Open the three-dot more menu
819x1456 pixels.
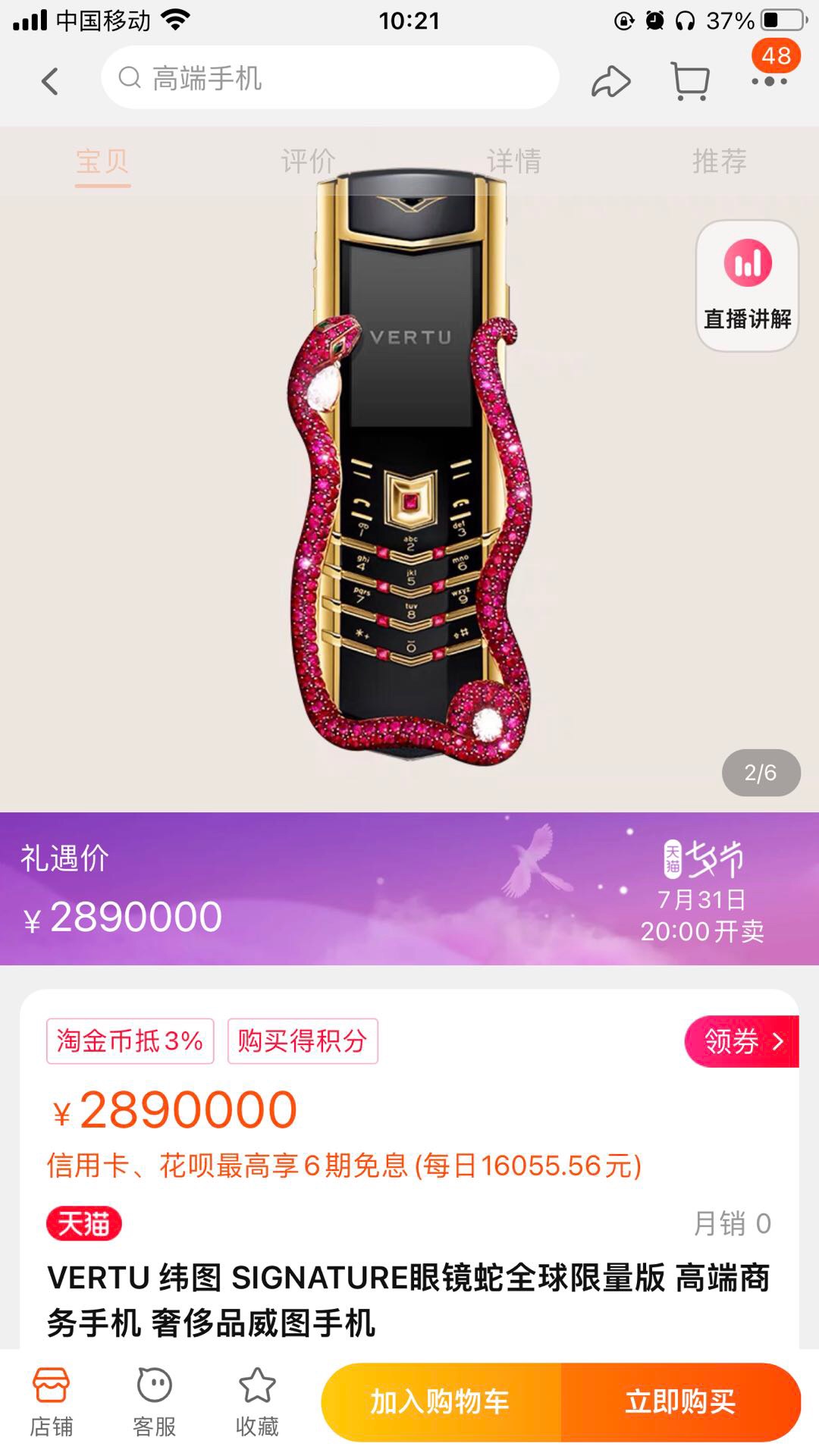(x=769, y=81)
